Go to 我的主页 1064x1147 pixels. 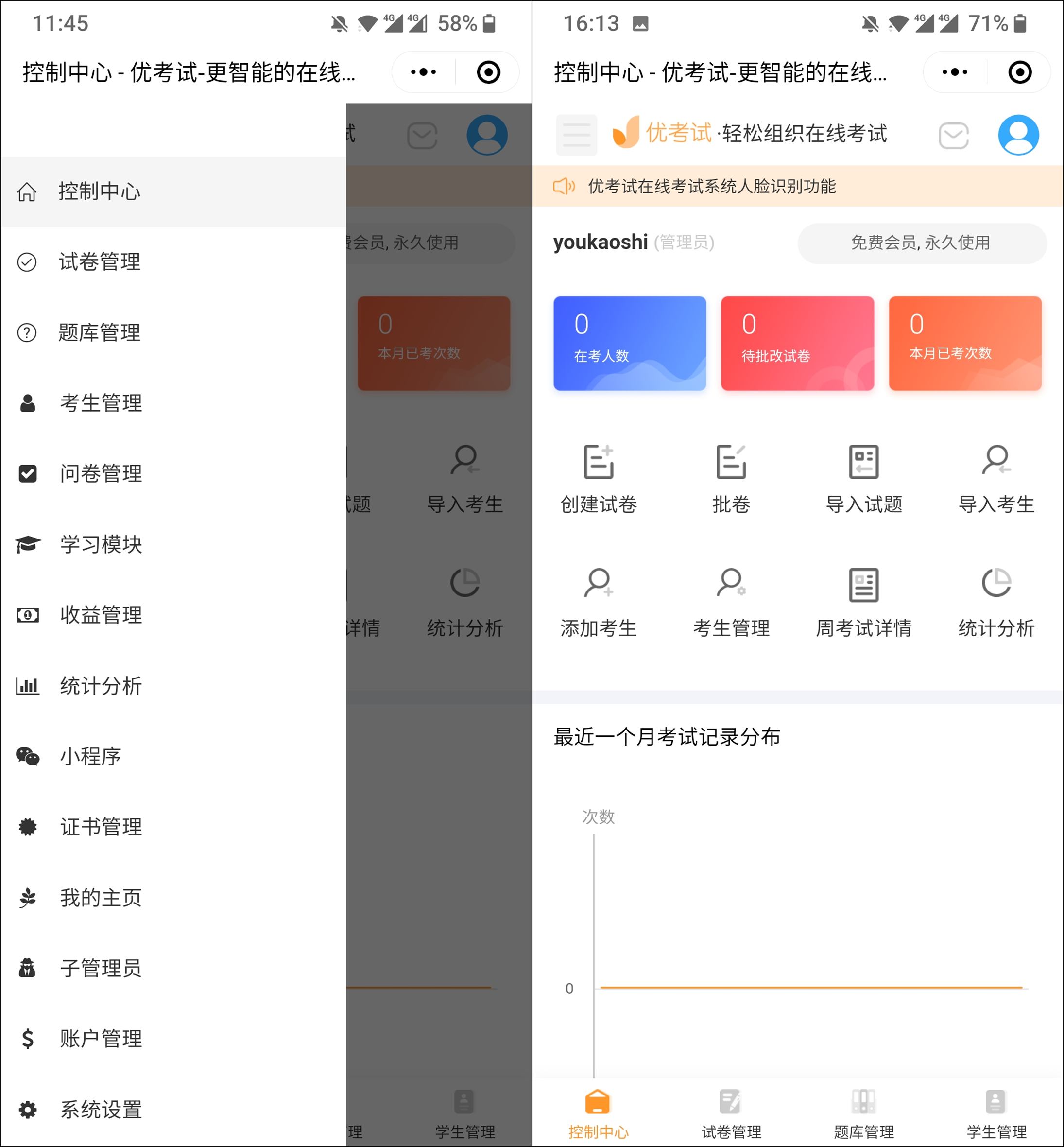(101, 898)
